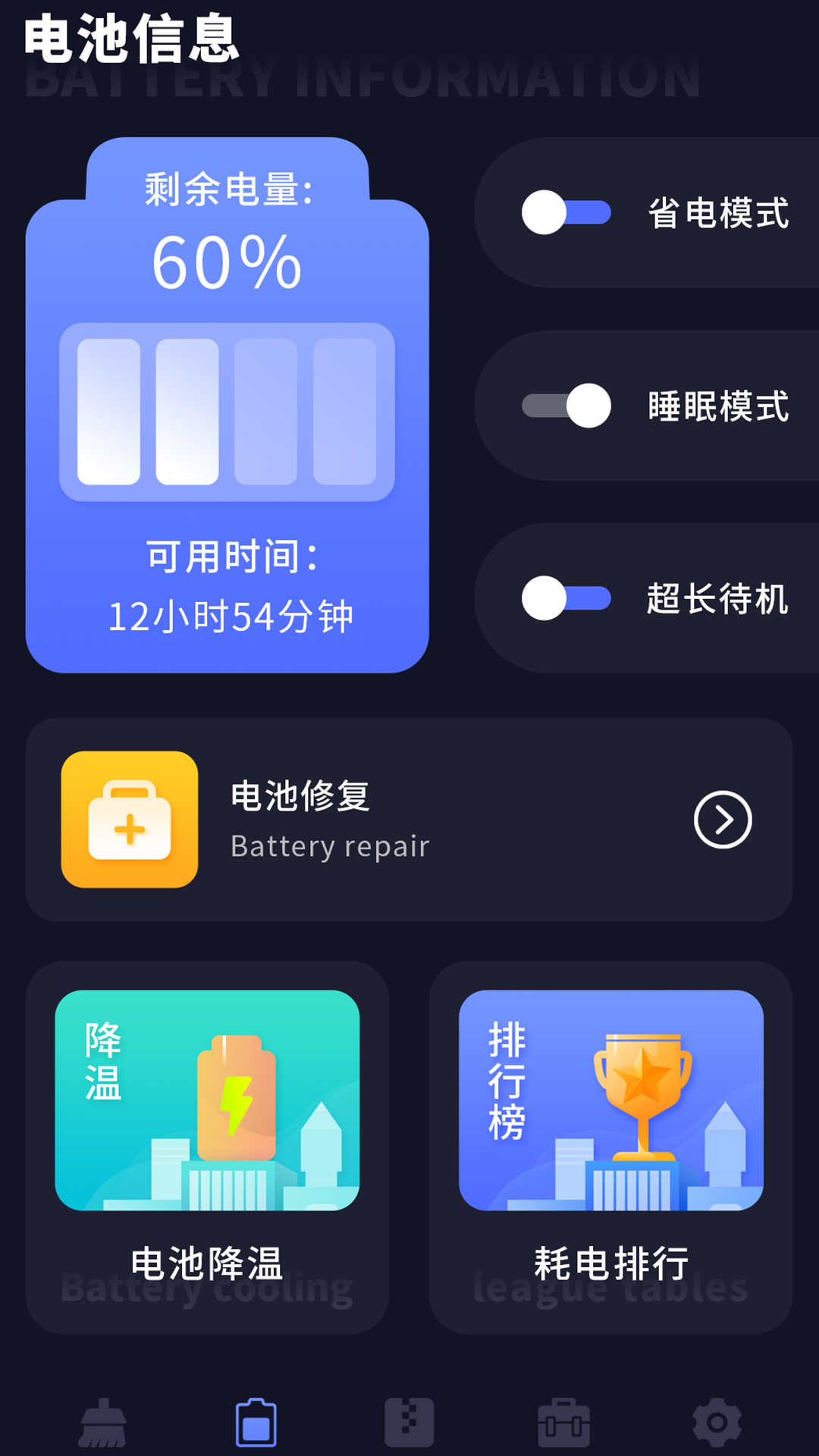The image size is (819, 1456).
Task: Expand the 电池修复 battery repair details arrow
Action: [x=722, y=821]
